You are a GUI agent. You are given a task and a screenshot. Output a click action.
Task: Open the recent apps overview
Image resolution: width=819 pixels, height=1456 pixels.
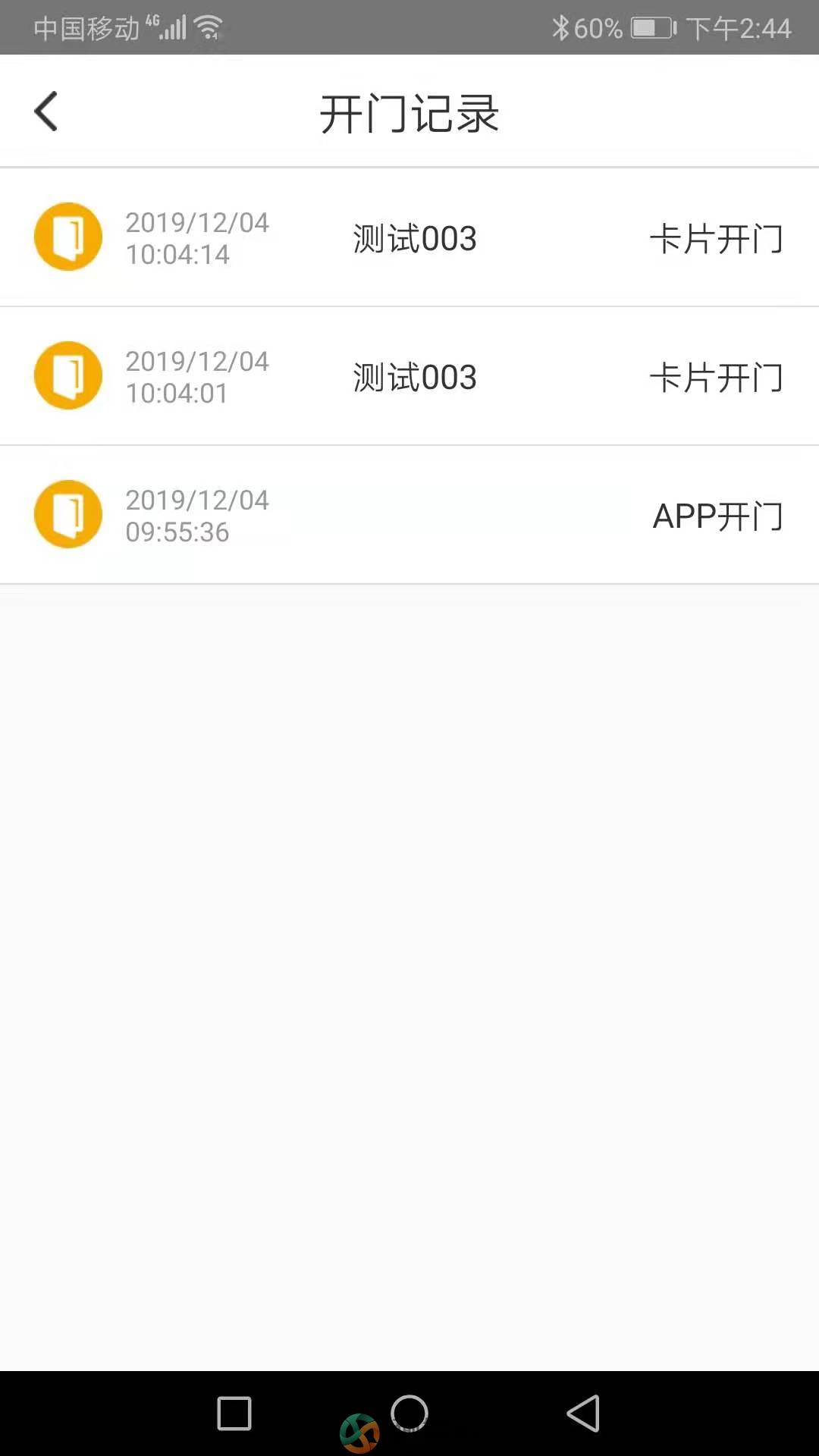click(x=234, y=1414)
